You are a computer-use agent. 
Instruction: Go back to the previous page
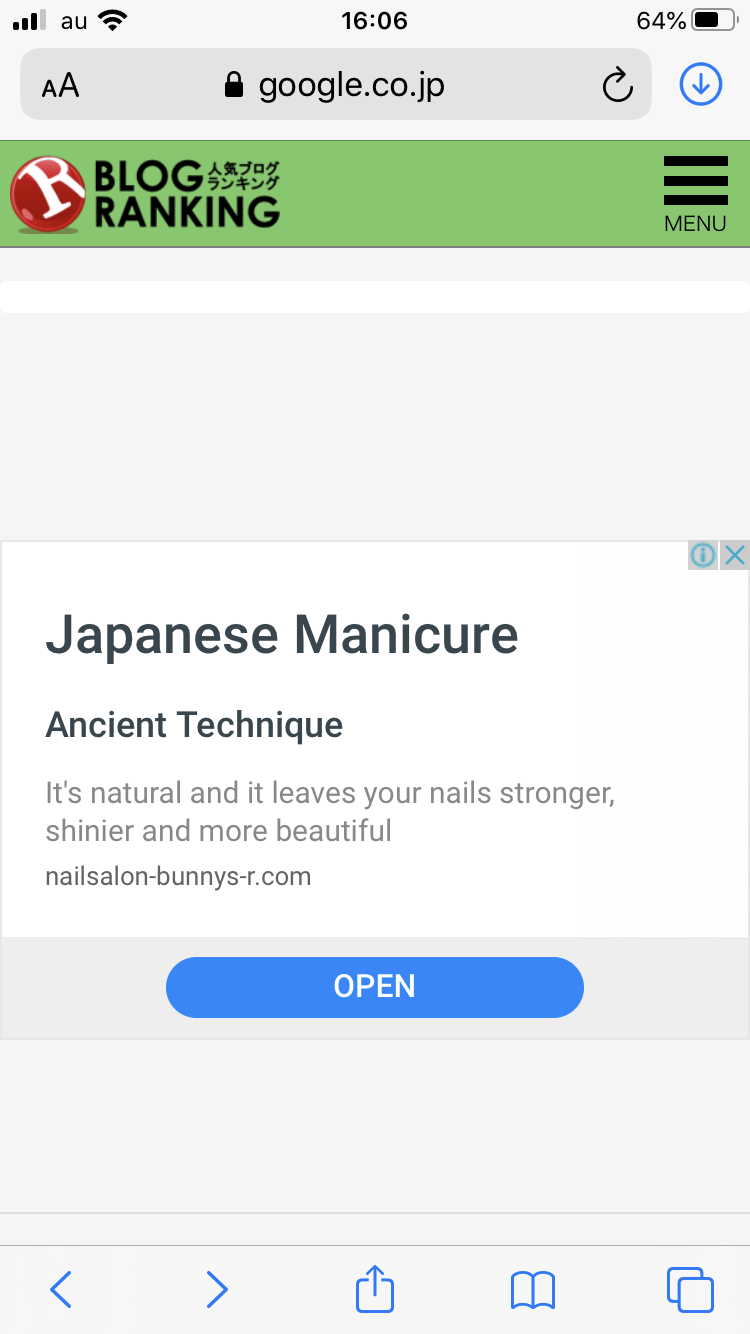61,1289
